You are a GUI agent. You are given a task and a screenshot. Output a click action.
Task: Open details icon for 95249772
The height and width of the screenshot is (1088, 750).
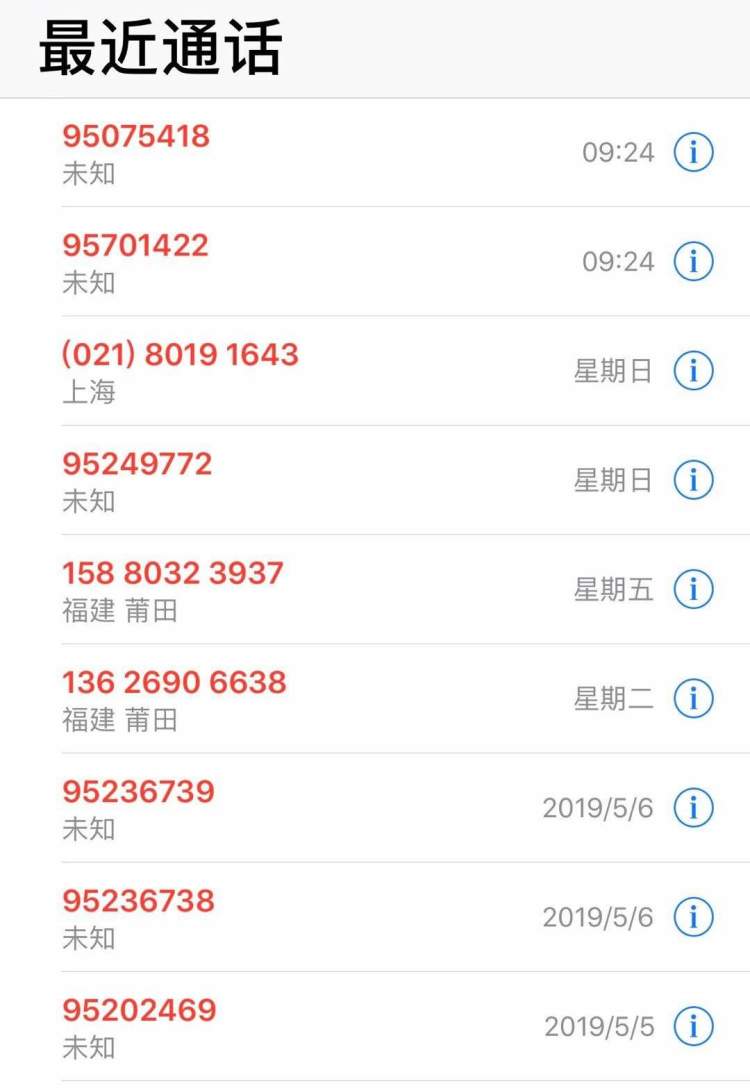(693, 480)
